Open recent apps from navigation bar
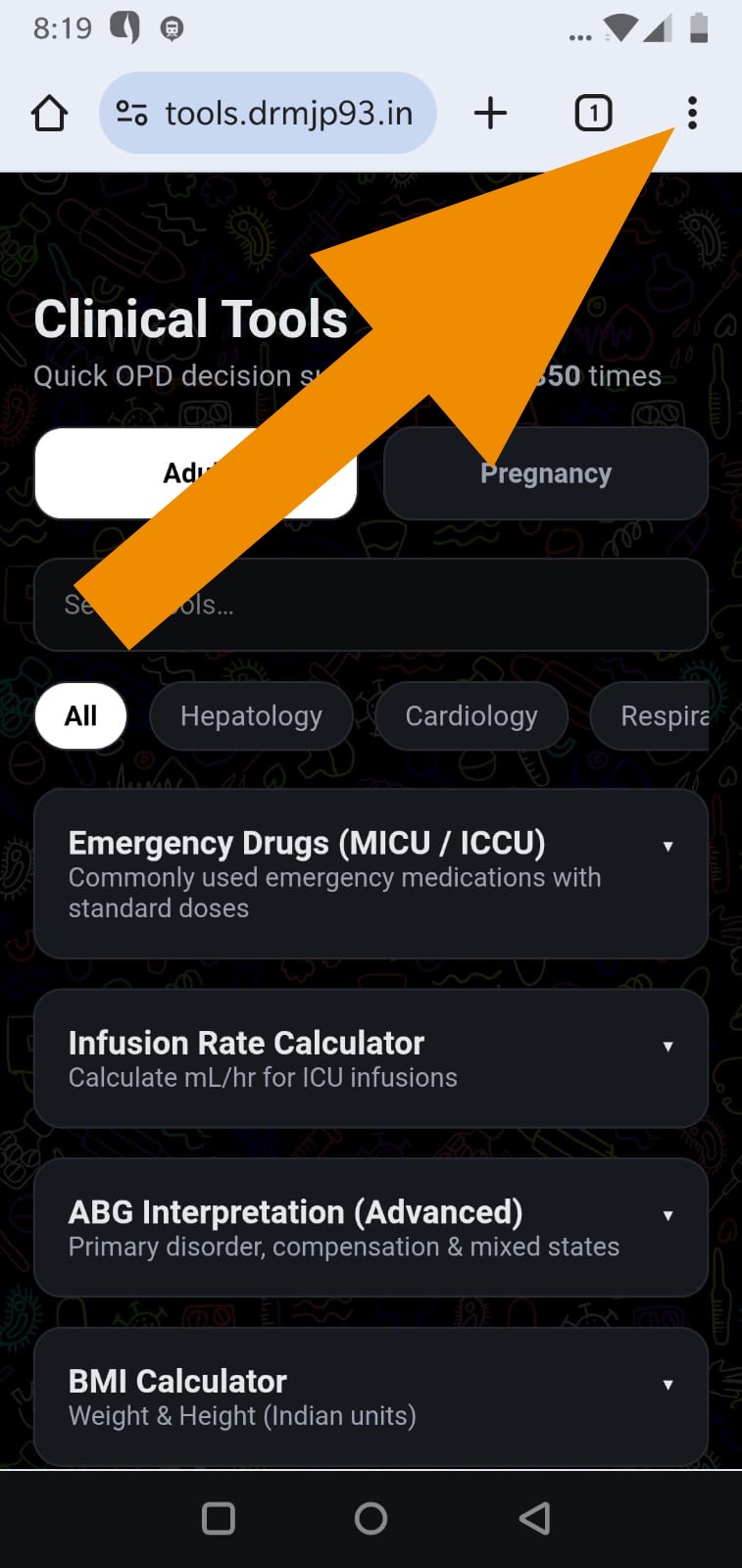The image size is (742, 1568). 218,1519
